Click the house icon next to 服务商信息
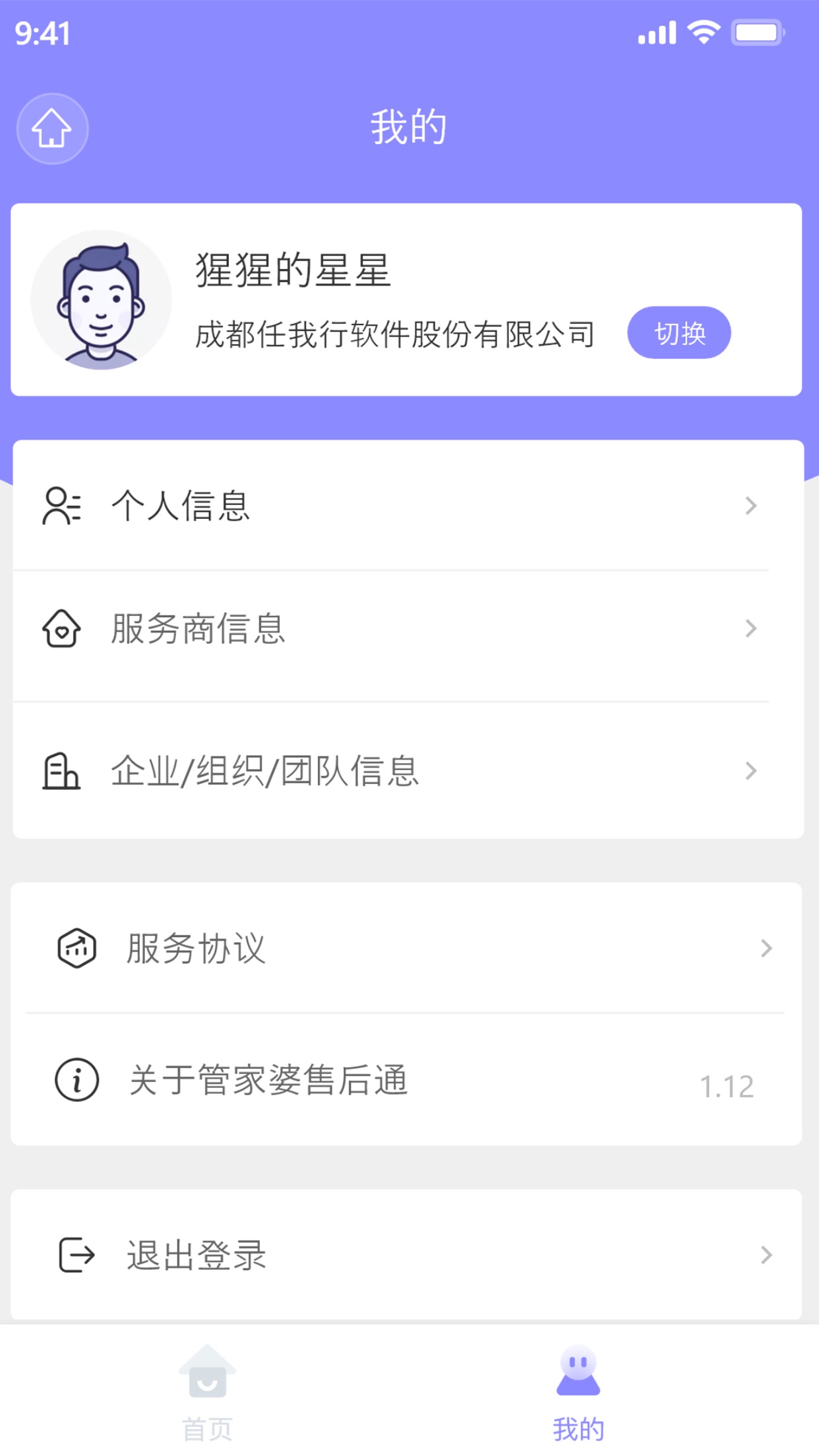 (x=60, y=629)
